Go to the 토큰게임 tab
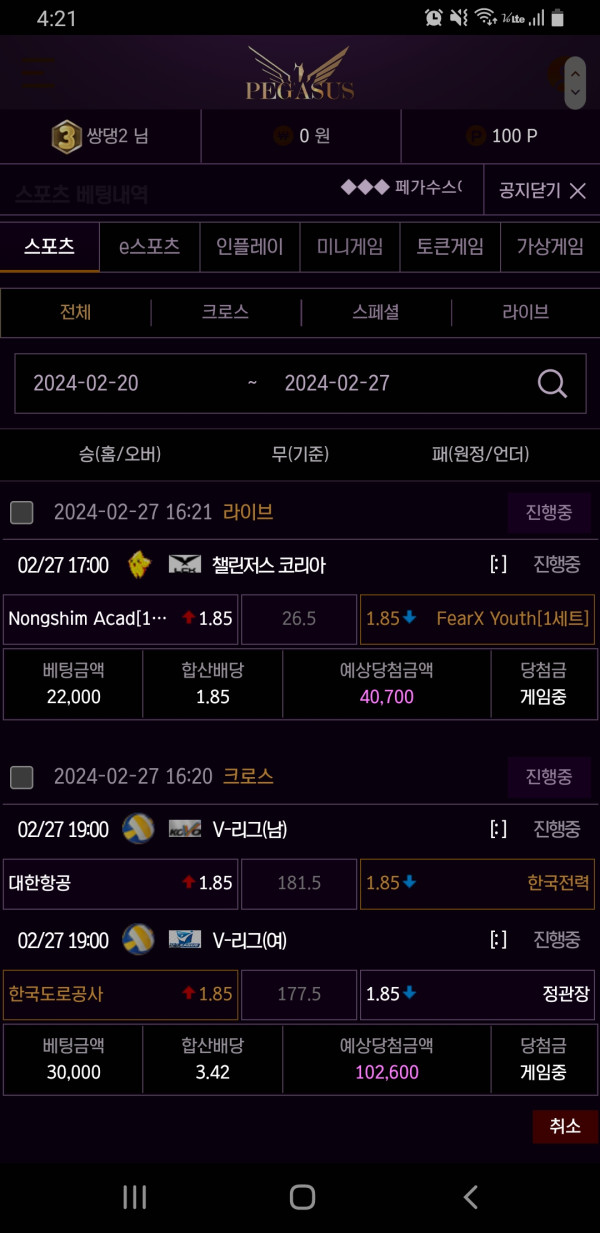Viewport: 600px width, 1233px height. (450, 247)
